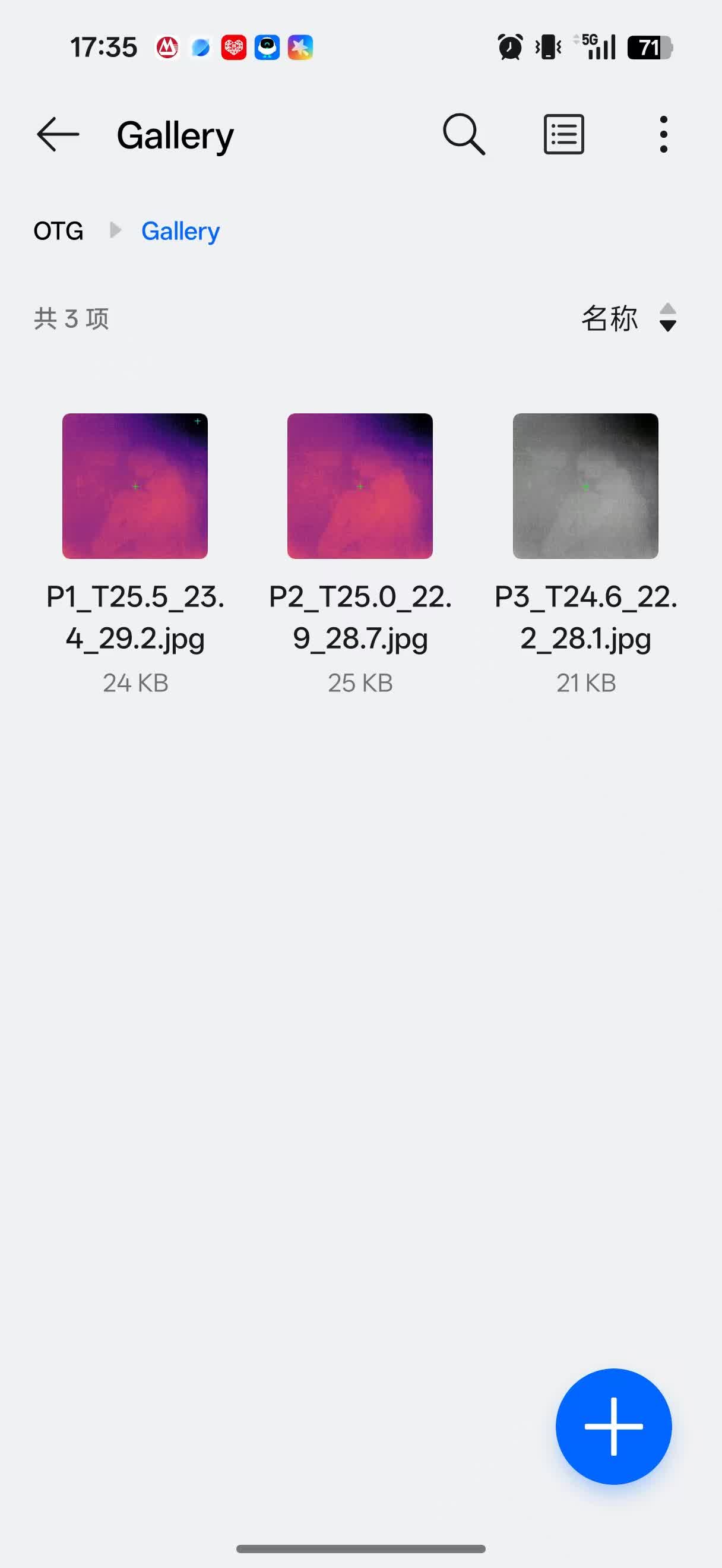Screen dimensions: 722x1568
Task: Jump to the OTG breadcrumb folder
Action: [58, 231]
